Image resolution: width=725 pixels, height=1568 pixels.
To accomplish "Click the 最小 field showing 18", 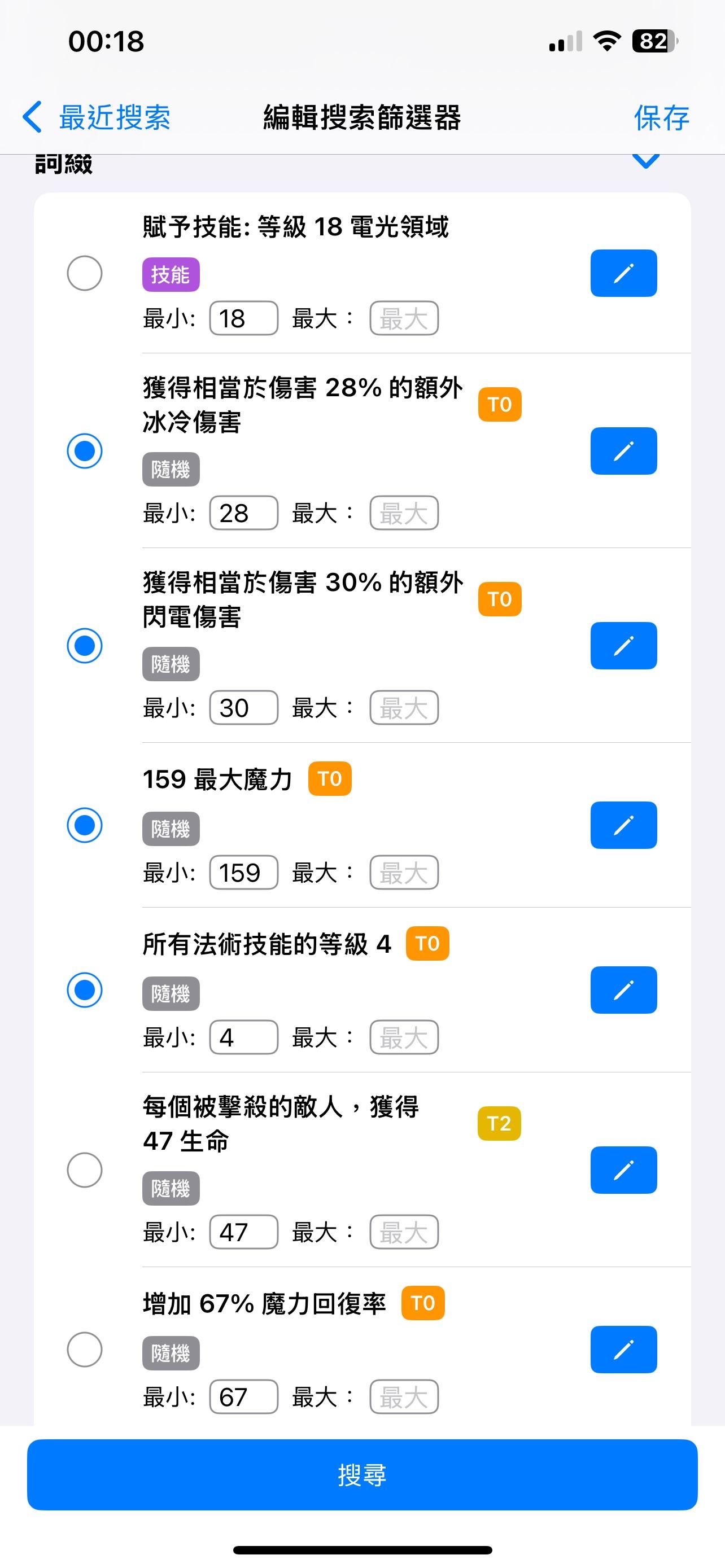I will pos(243,318).
